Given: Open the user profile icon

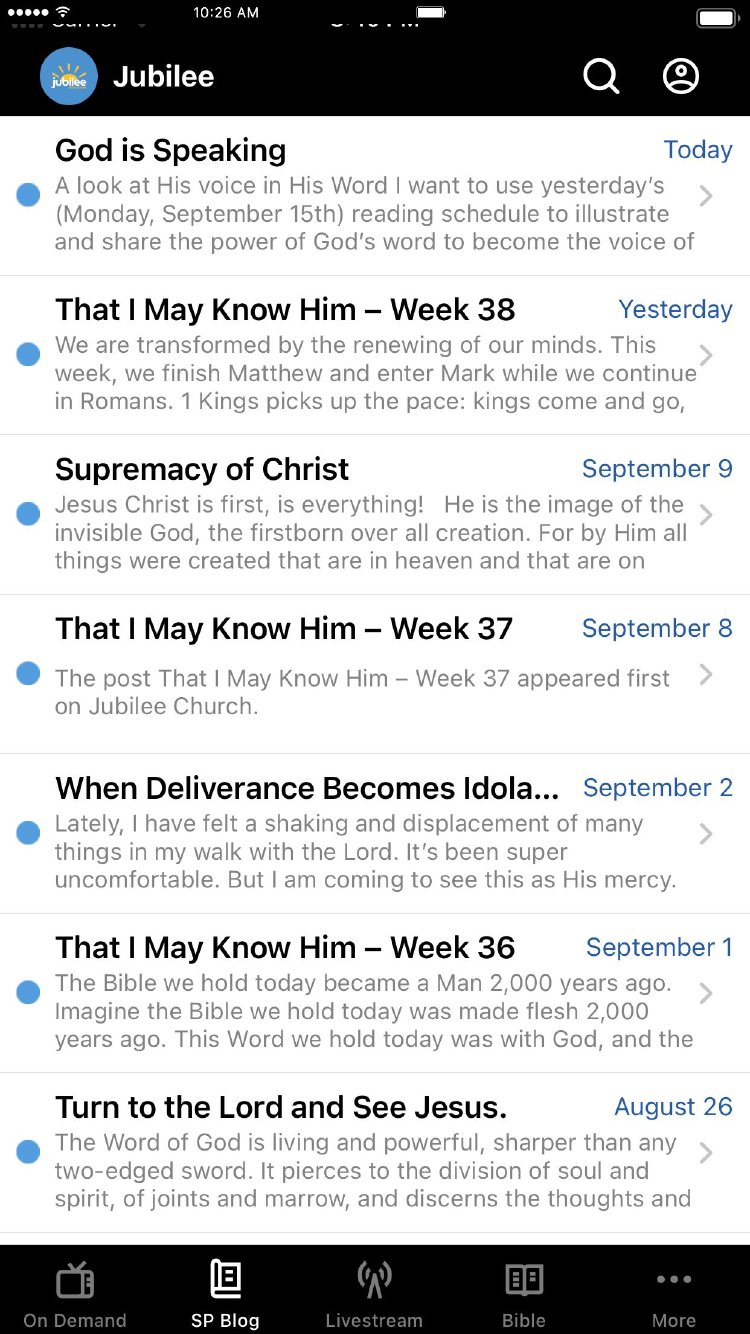Looking at the screenshot, I should coord(681,76).
